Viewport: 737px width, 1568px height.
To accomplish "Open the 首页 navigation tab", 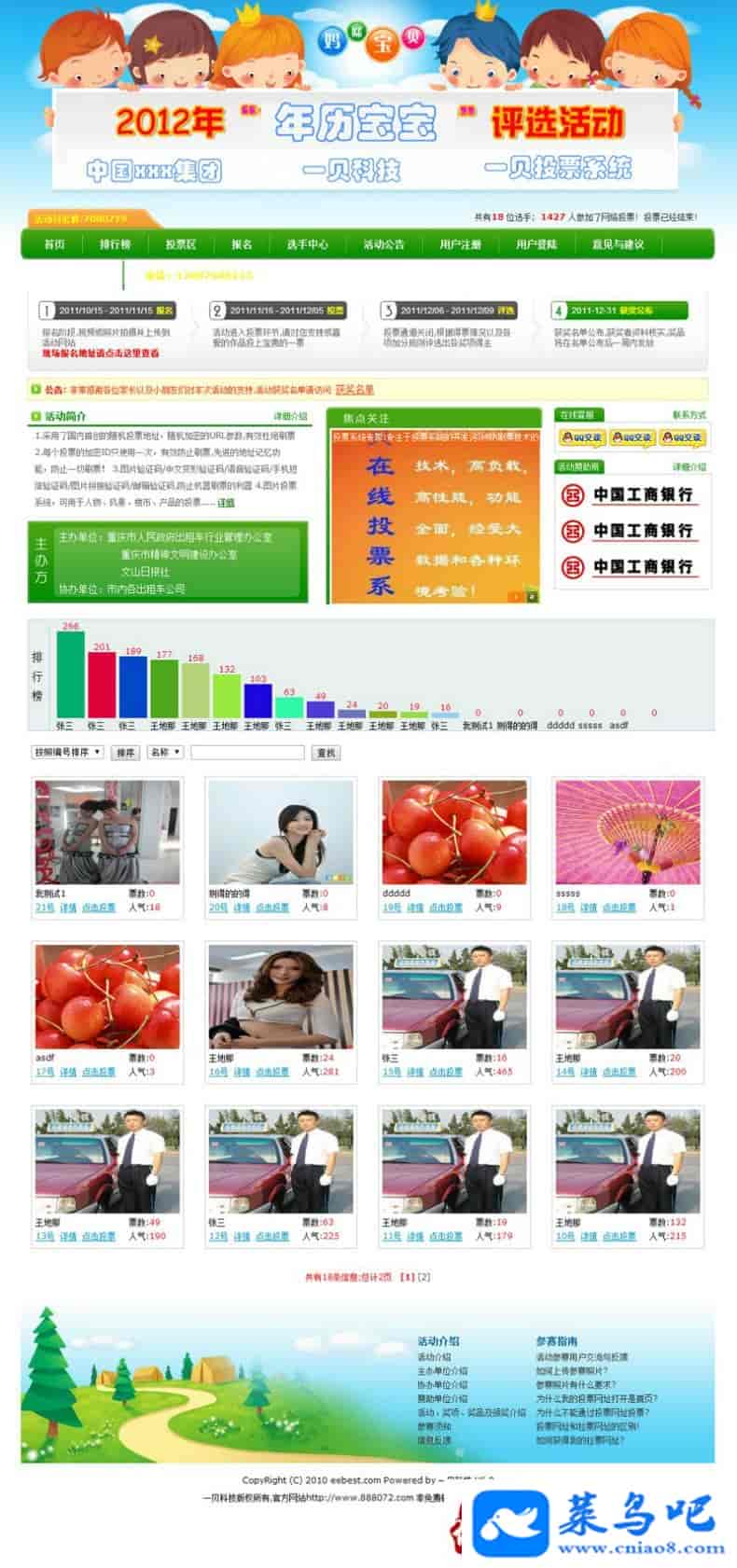I will pyautogui.click(x=54, y=244).
